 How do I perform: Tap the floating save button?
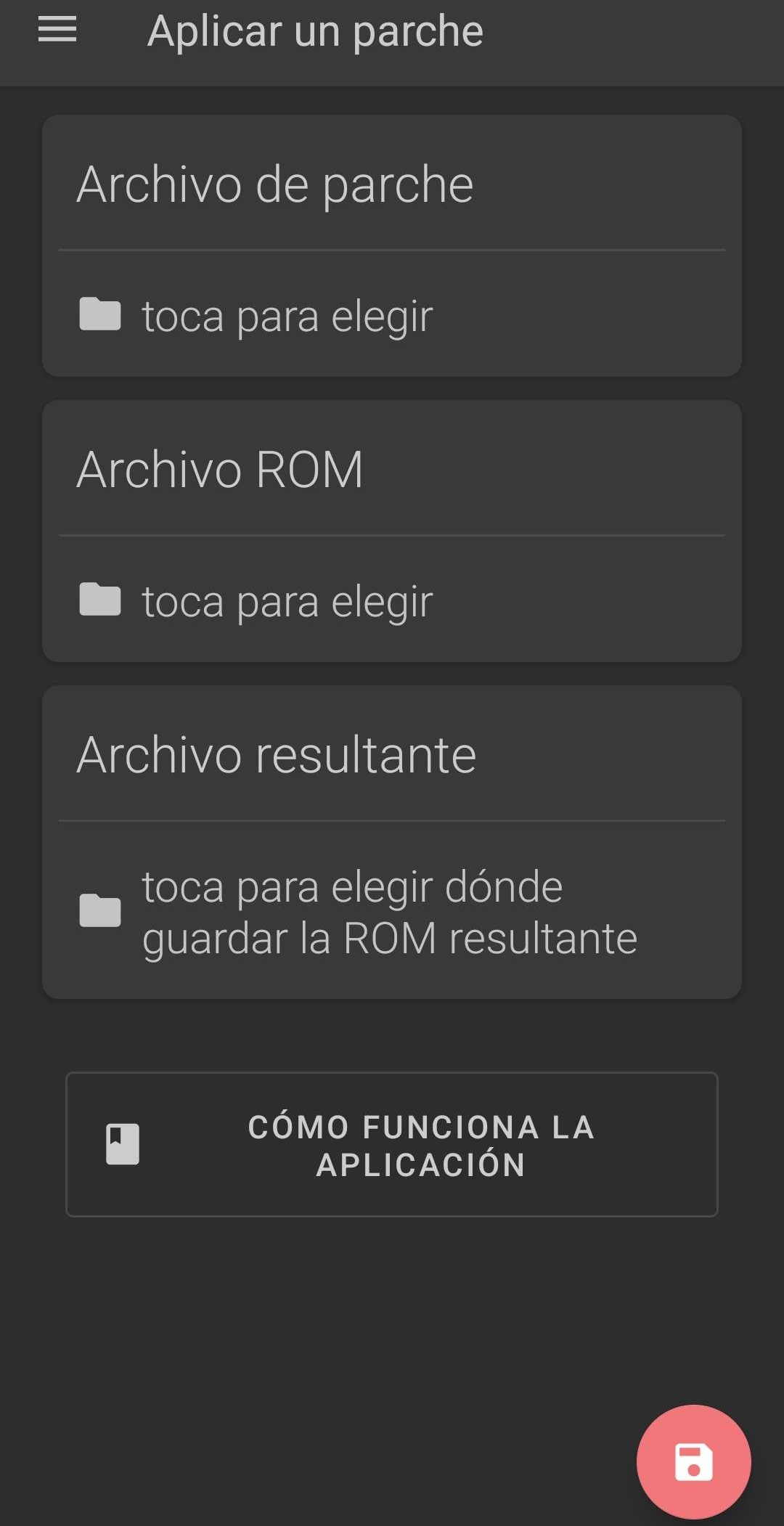pos(693,1461)
